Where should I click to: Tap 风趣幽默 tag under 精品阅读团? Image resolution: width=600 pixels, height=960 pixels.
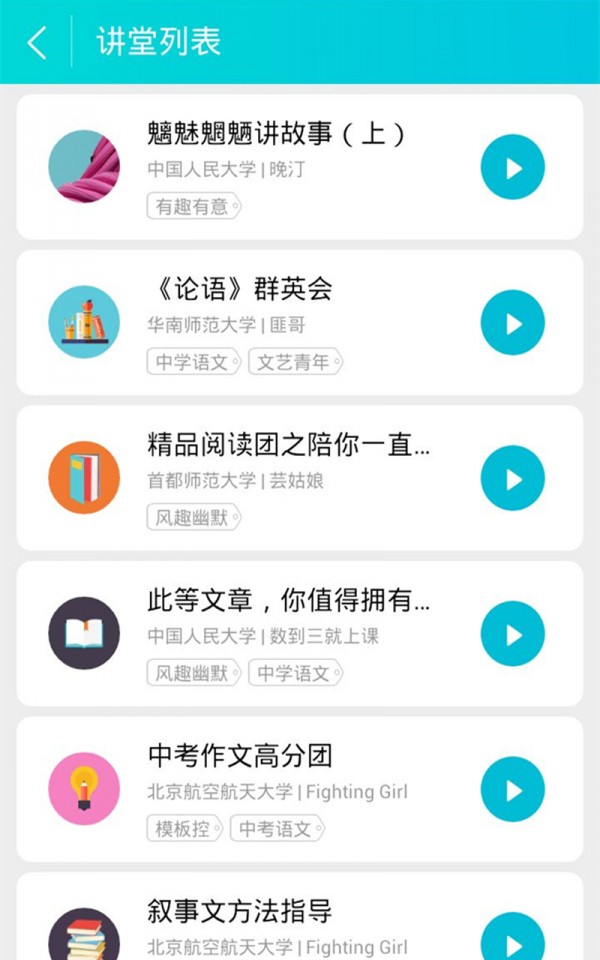click(194, 518)
